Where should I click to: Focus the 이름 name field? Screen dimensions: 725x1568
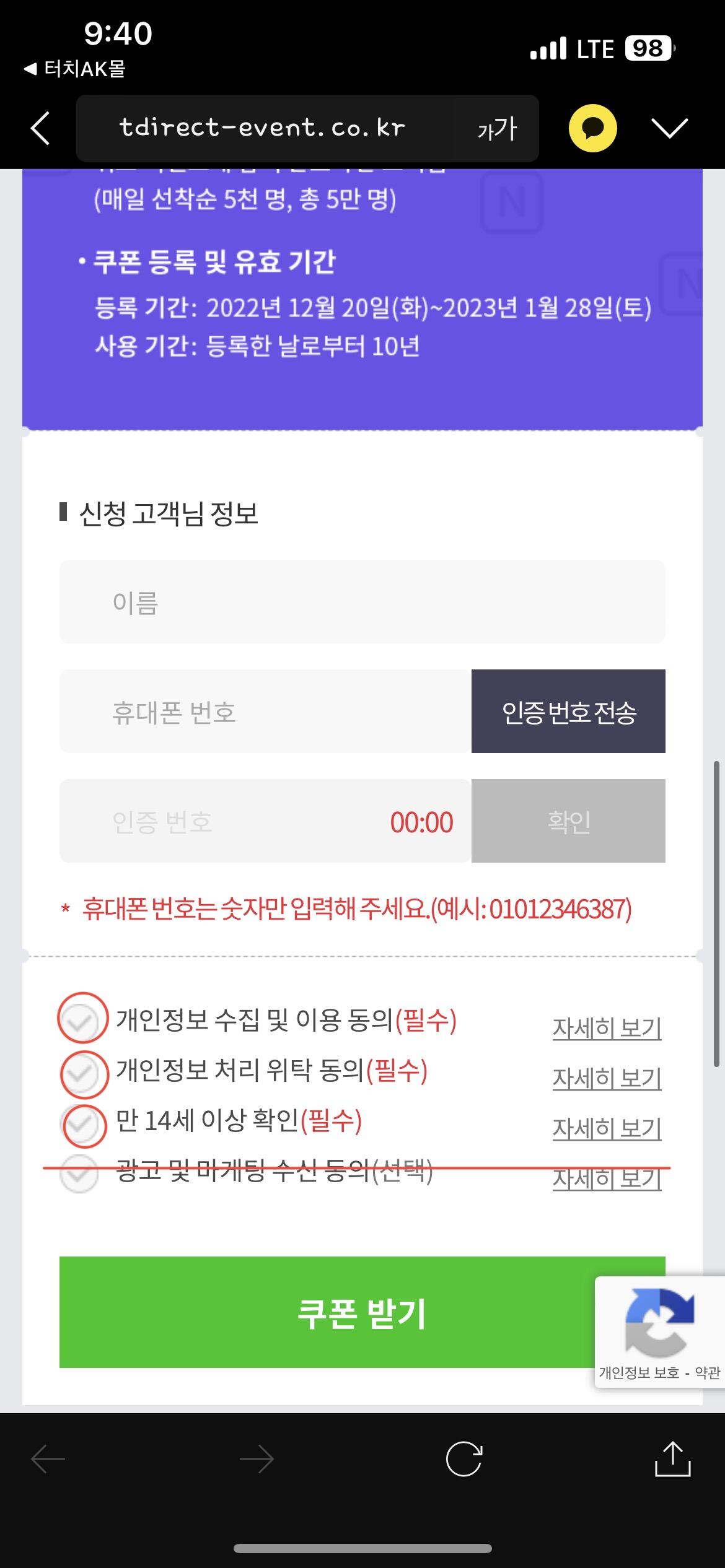362,601
